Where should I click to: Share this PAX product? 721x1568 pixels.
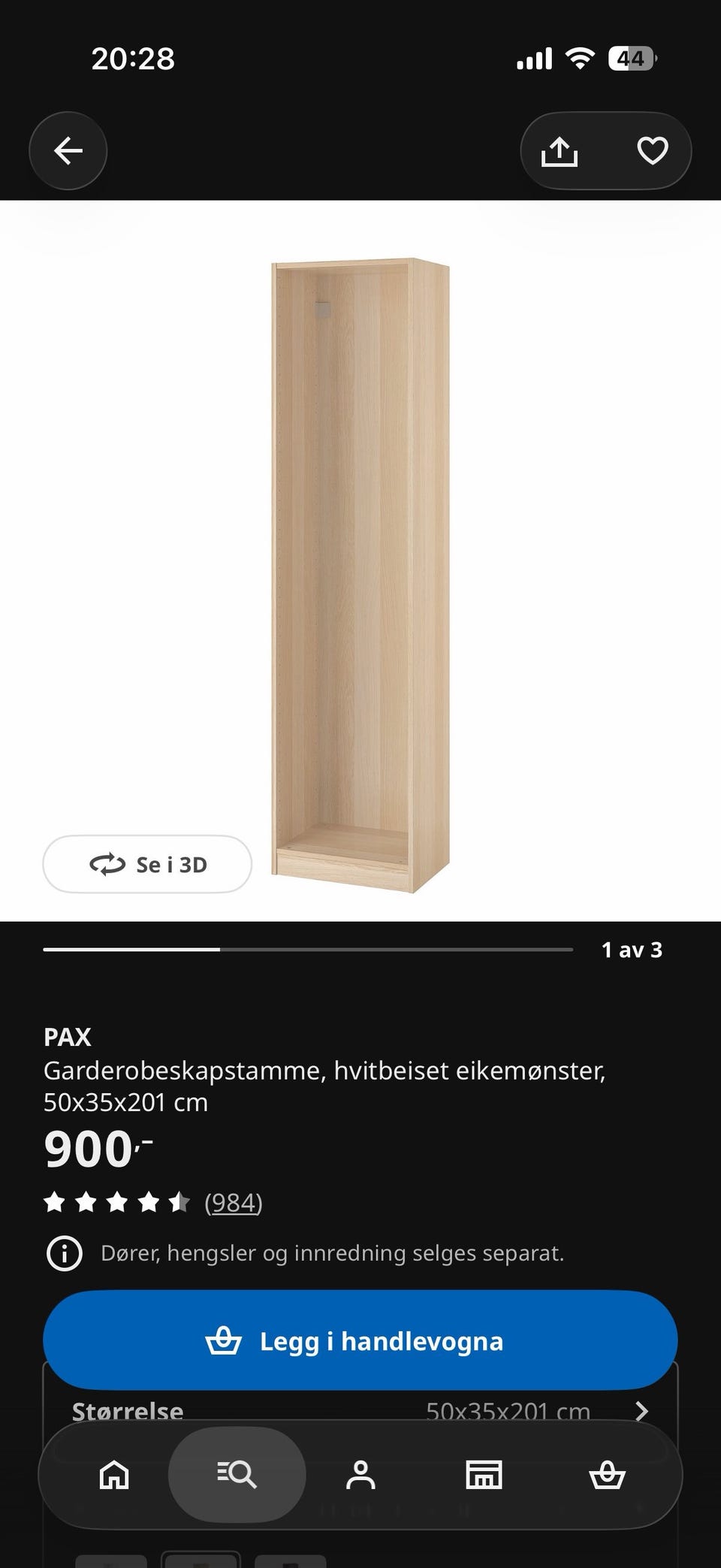click(x=560, y=151)
